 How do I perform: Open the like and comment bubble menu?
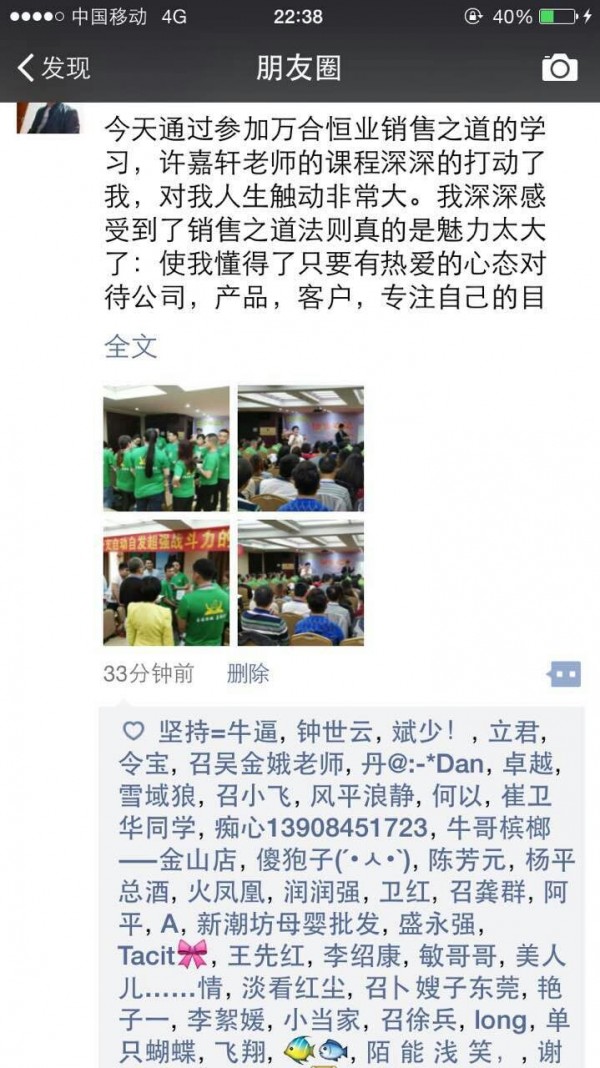pyautogui.click(x=564, y=674)
